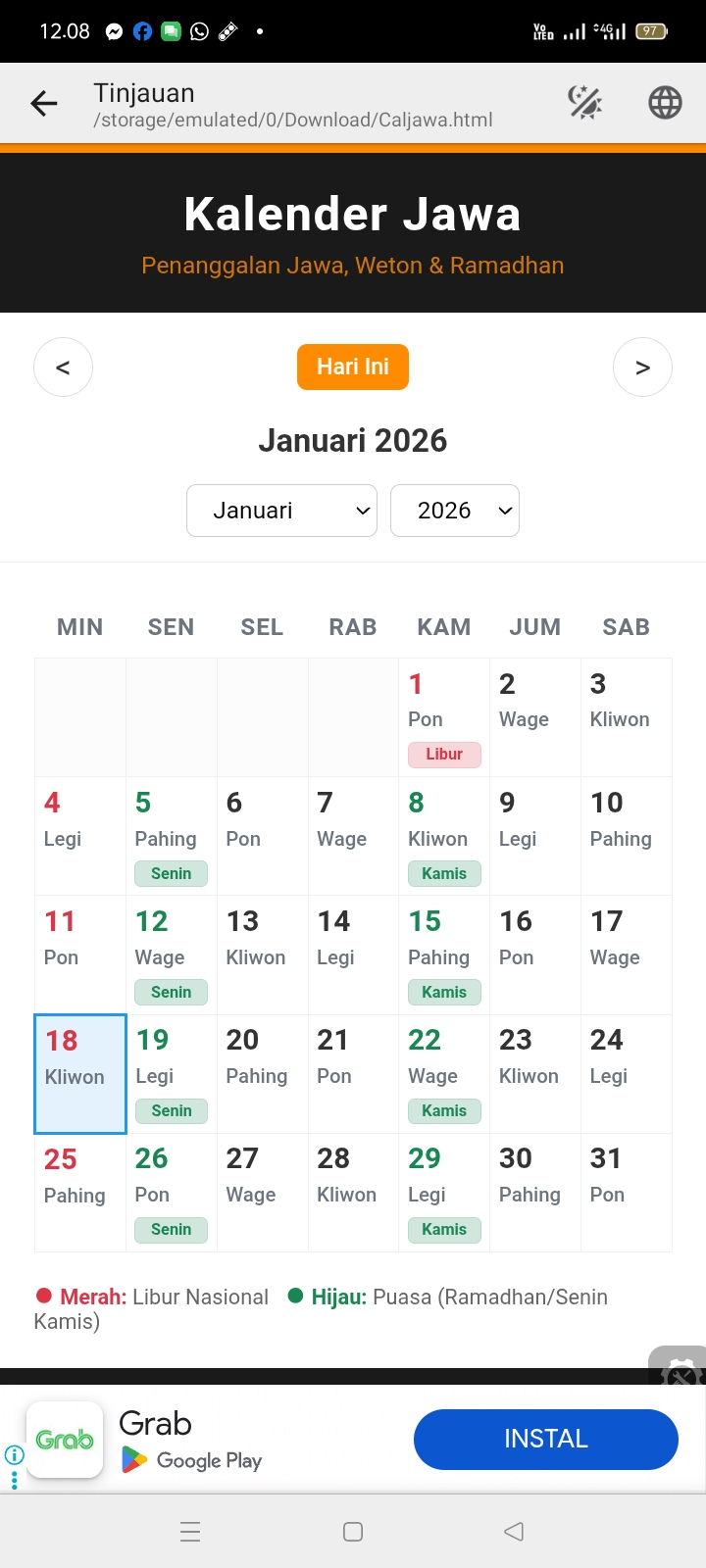Tap the system back triangle button

click(x=514, y=1531)
